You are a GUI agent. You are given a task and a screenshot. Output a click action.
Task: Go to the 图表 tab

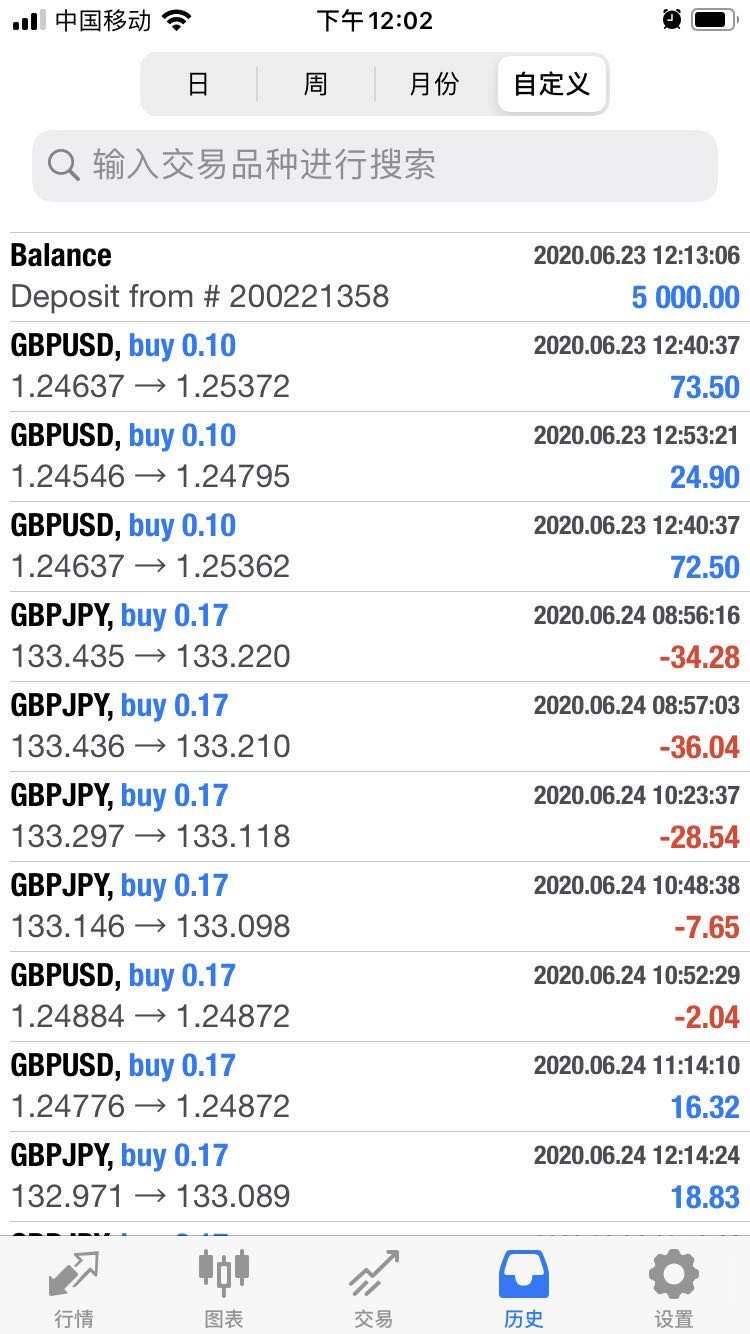click(224, 1285)
